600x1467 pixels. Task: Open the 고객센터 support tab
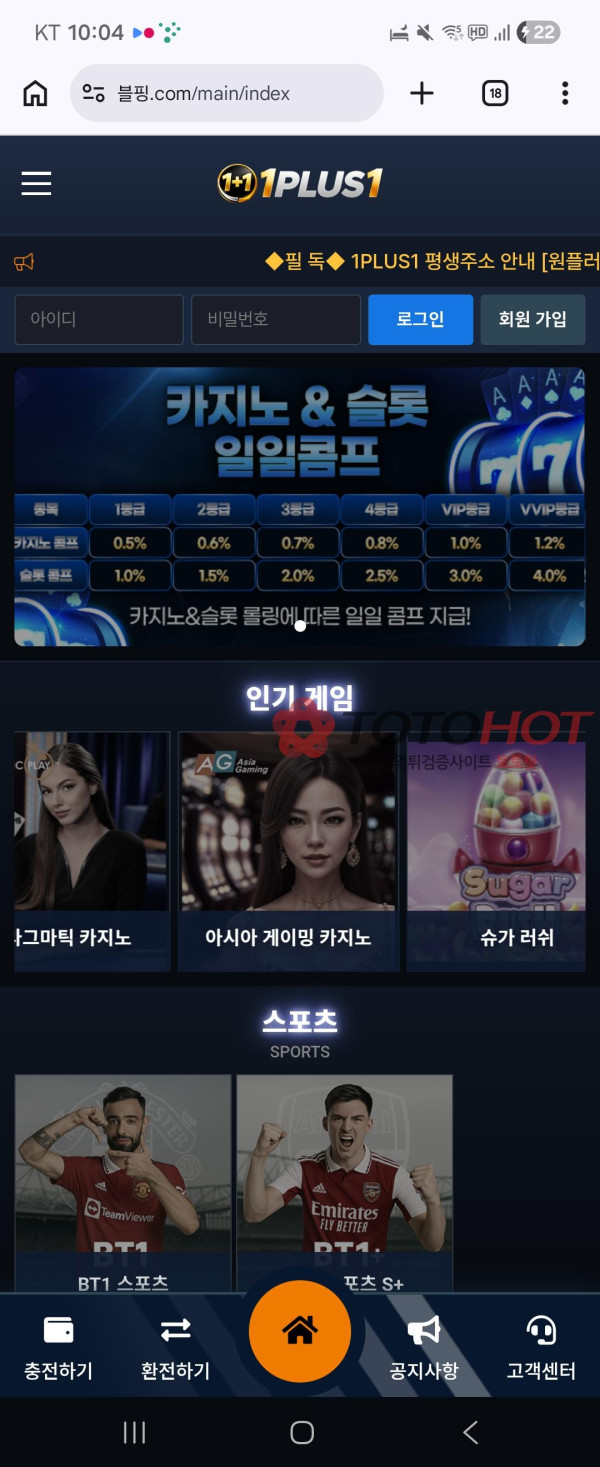tap(541, 1347)
